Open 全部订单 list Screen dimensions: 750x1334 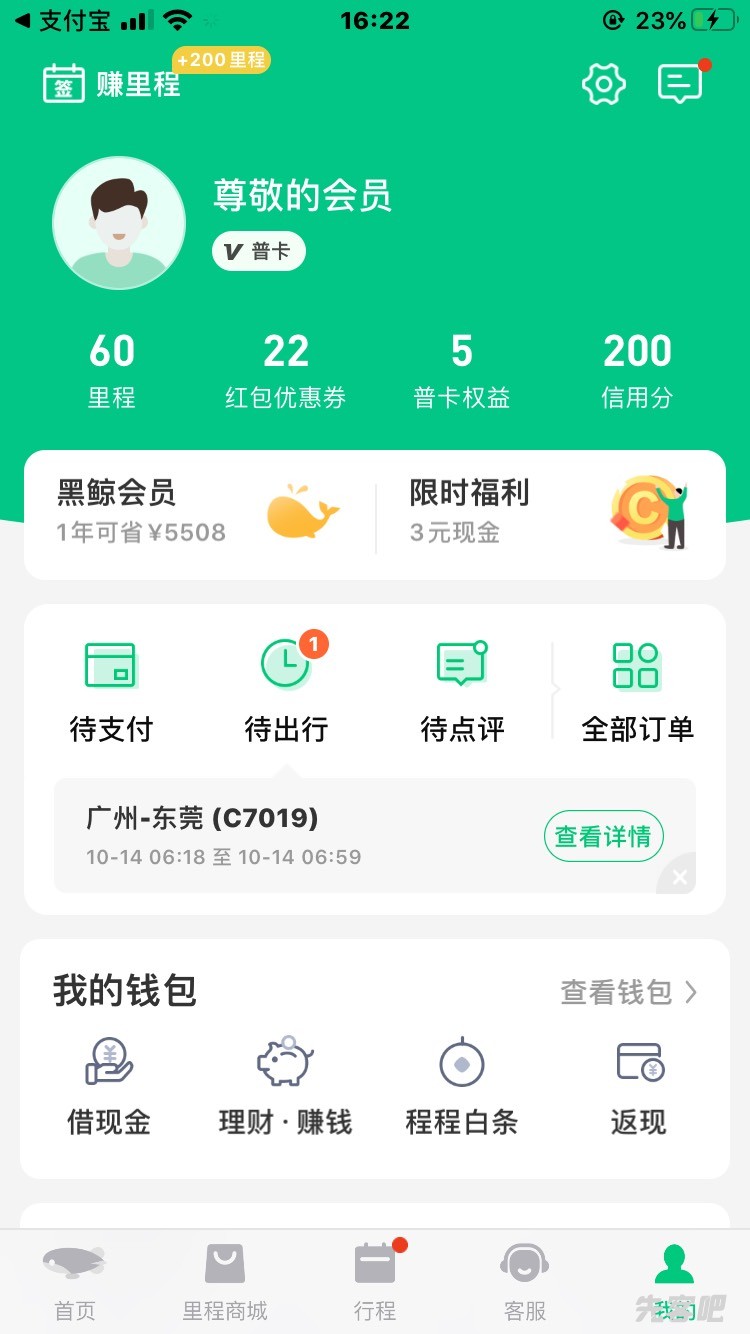(x=637, y=690)
